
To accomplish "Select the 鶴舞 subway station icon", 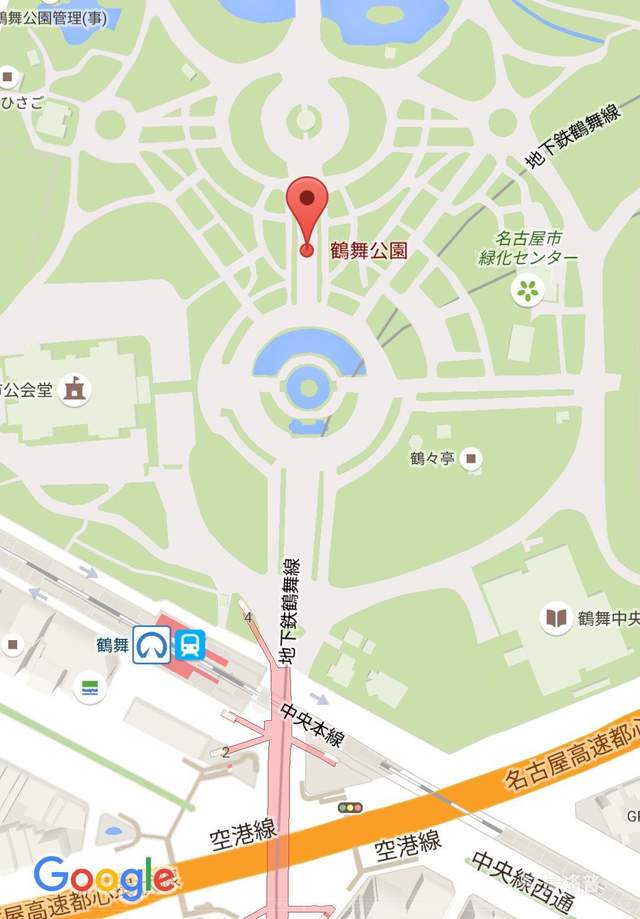I will tap(152, 645).
